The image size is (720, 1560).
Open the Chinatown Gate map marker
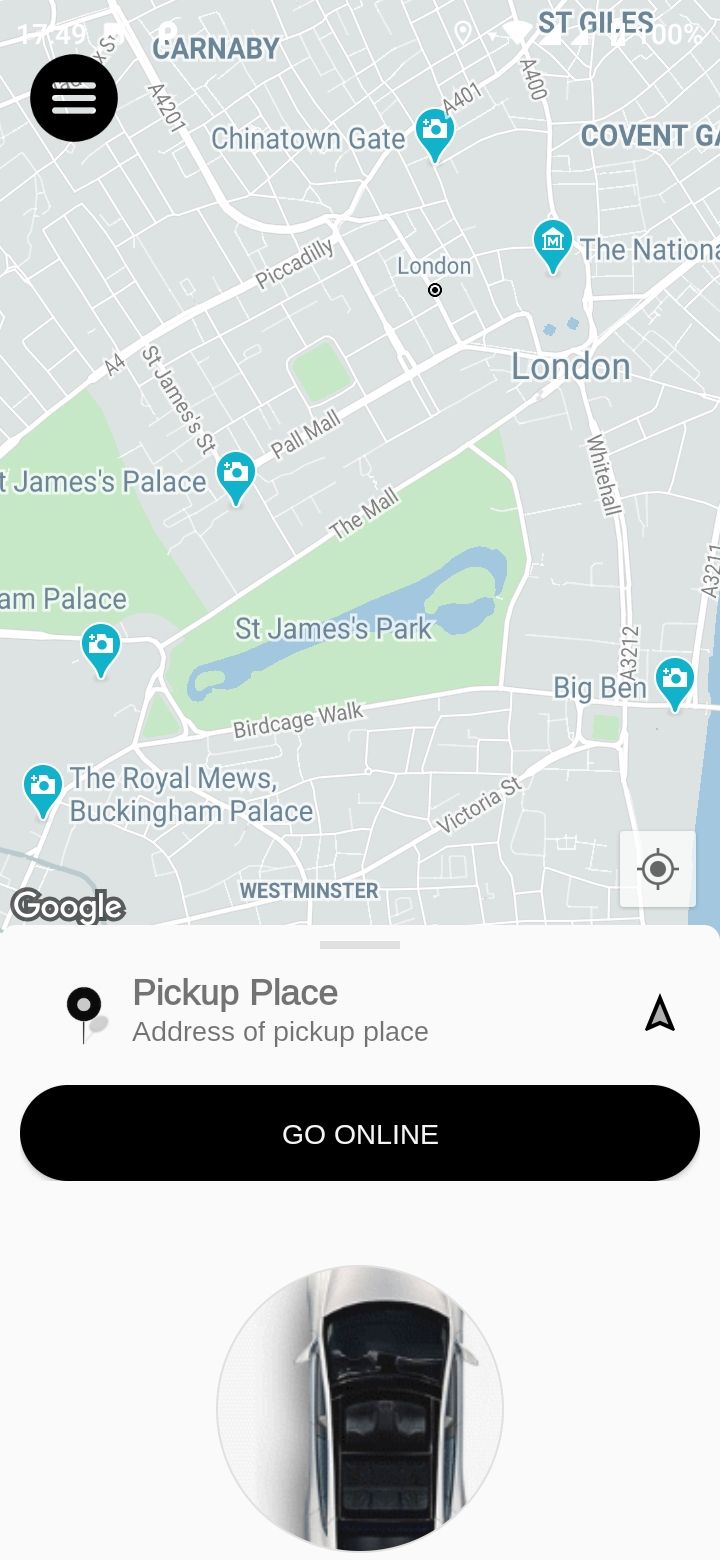pyautogui.click(x=434, y=132)
